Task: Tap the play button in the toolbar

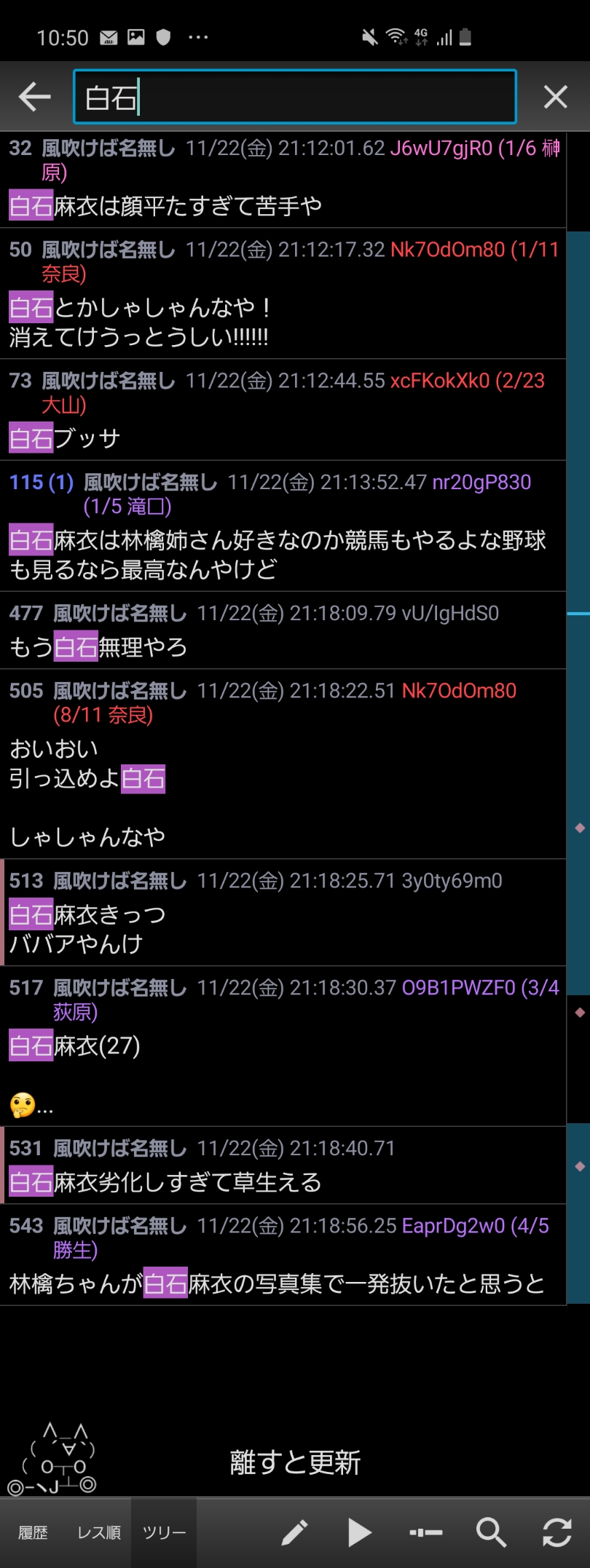Action: point(359,1532)
